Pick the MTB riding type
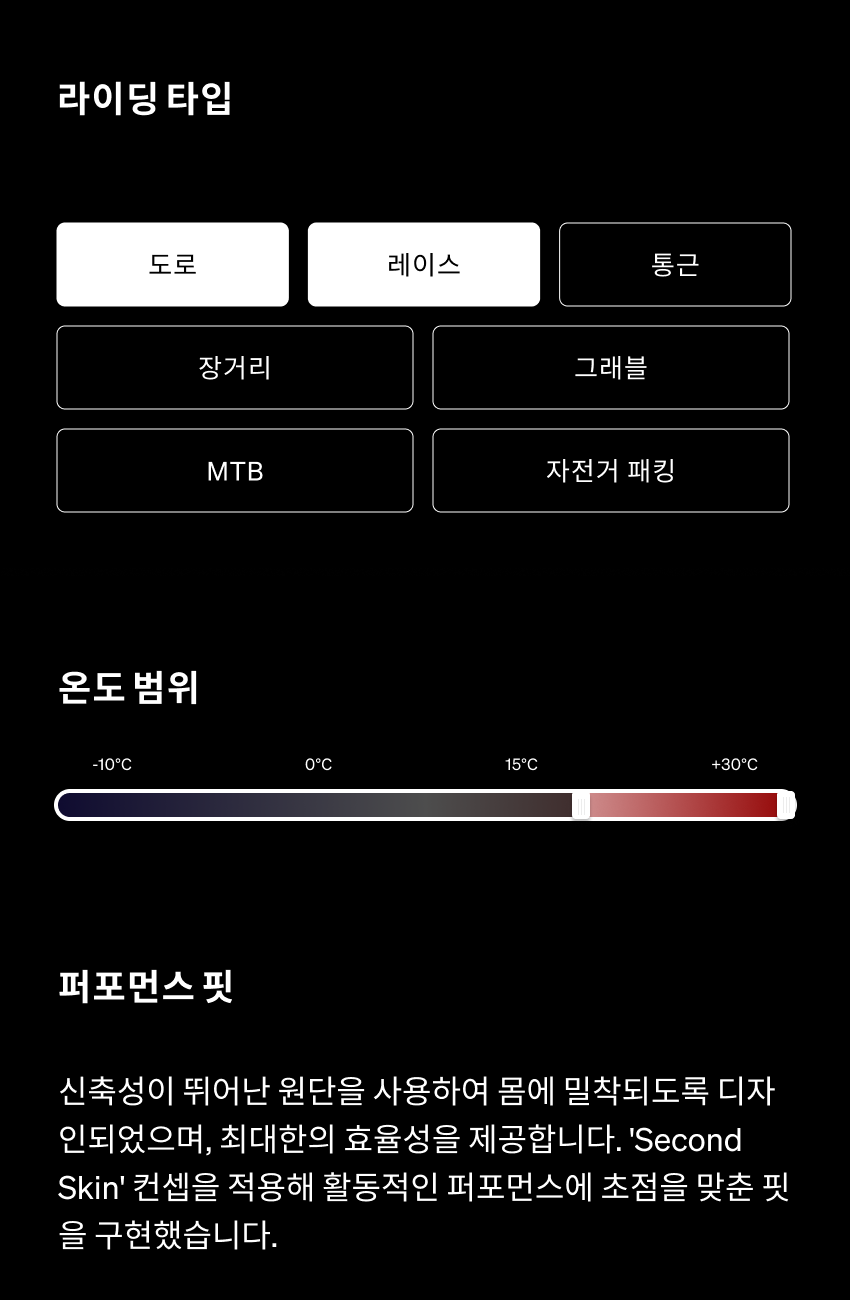 pyautogui.click(x=235, y=470)
